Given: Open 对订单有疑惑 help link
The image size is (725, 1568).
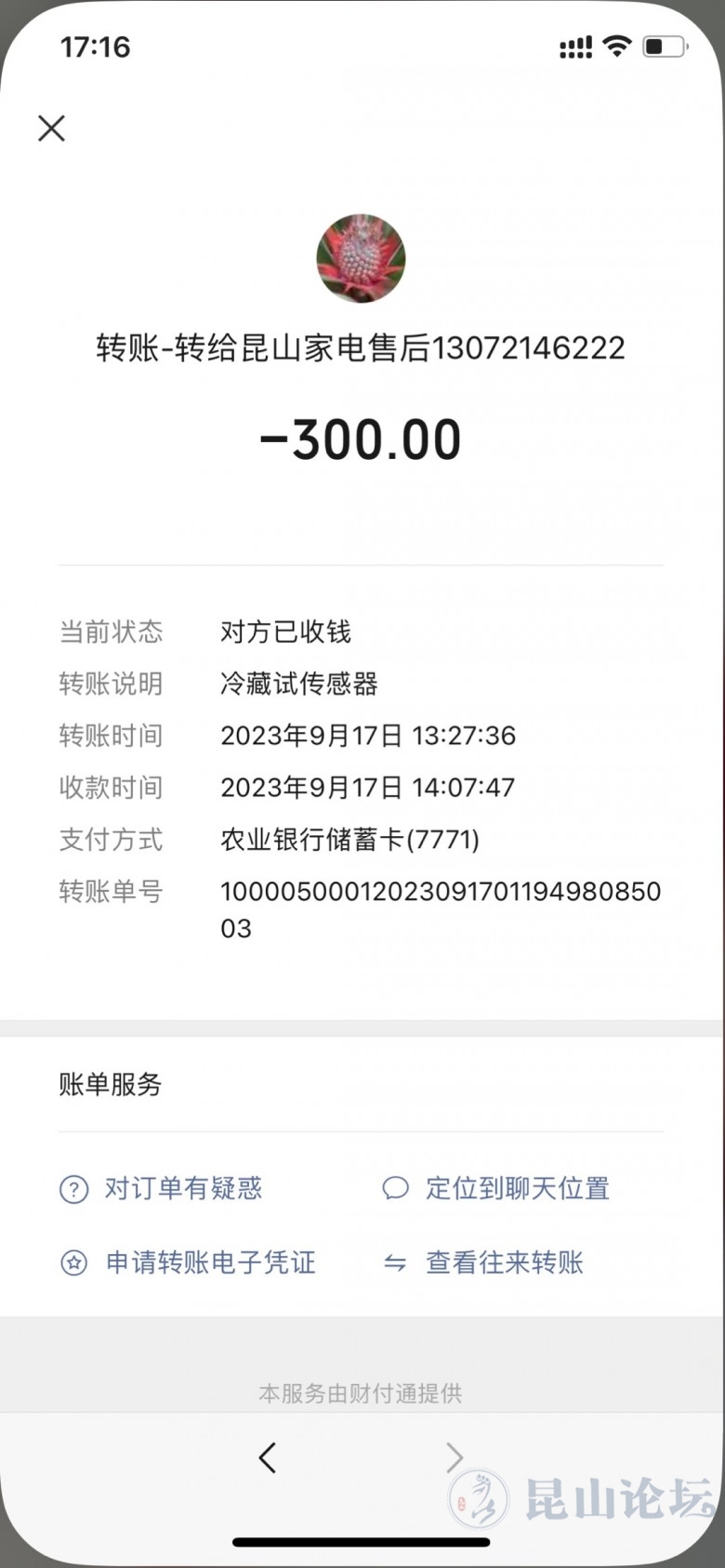Looking at the screenshot, I should (182, 1188).
